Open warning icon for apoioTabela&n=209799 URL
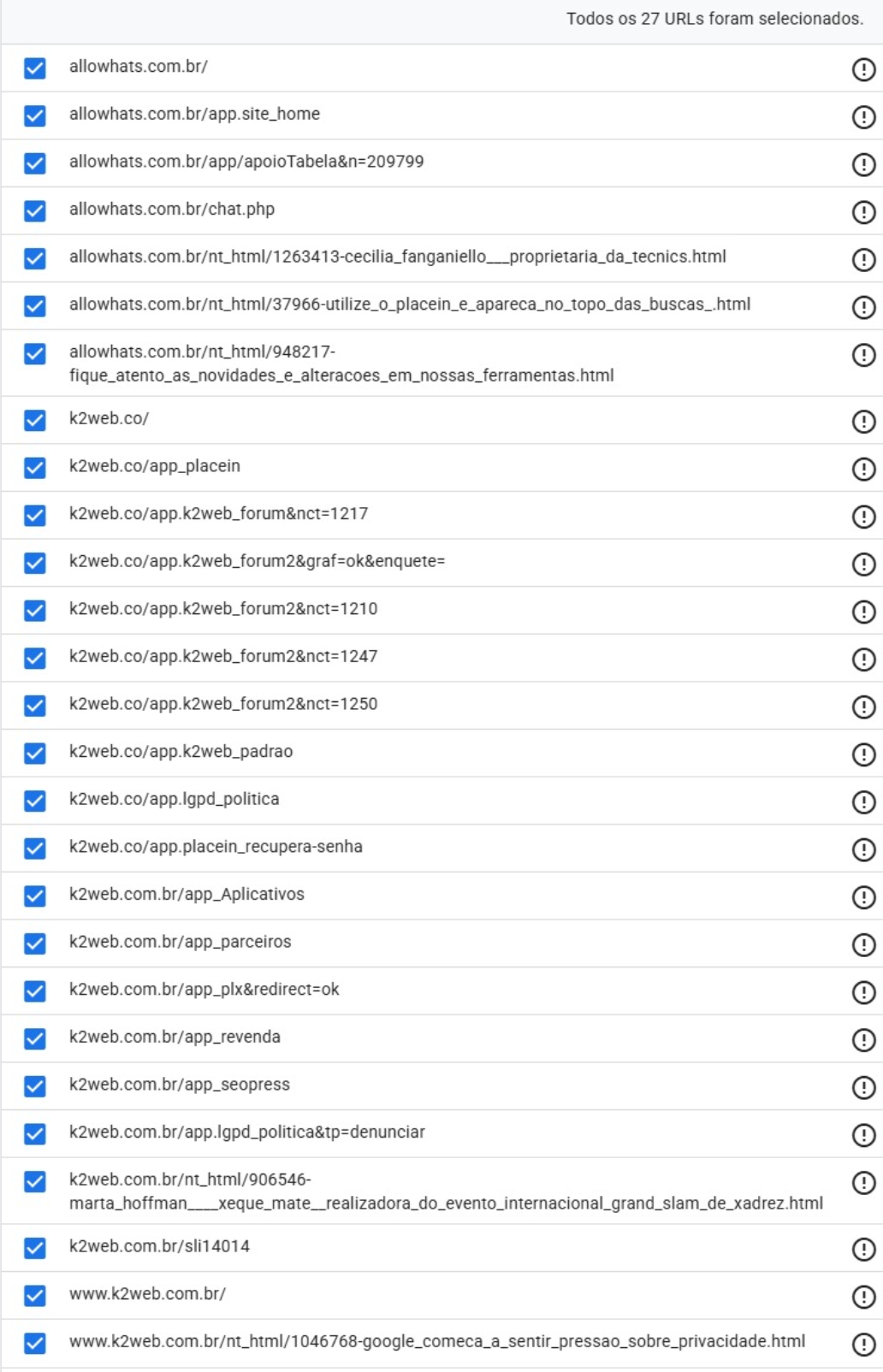Viewport: 883px width, 1372px height. 863,164
